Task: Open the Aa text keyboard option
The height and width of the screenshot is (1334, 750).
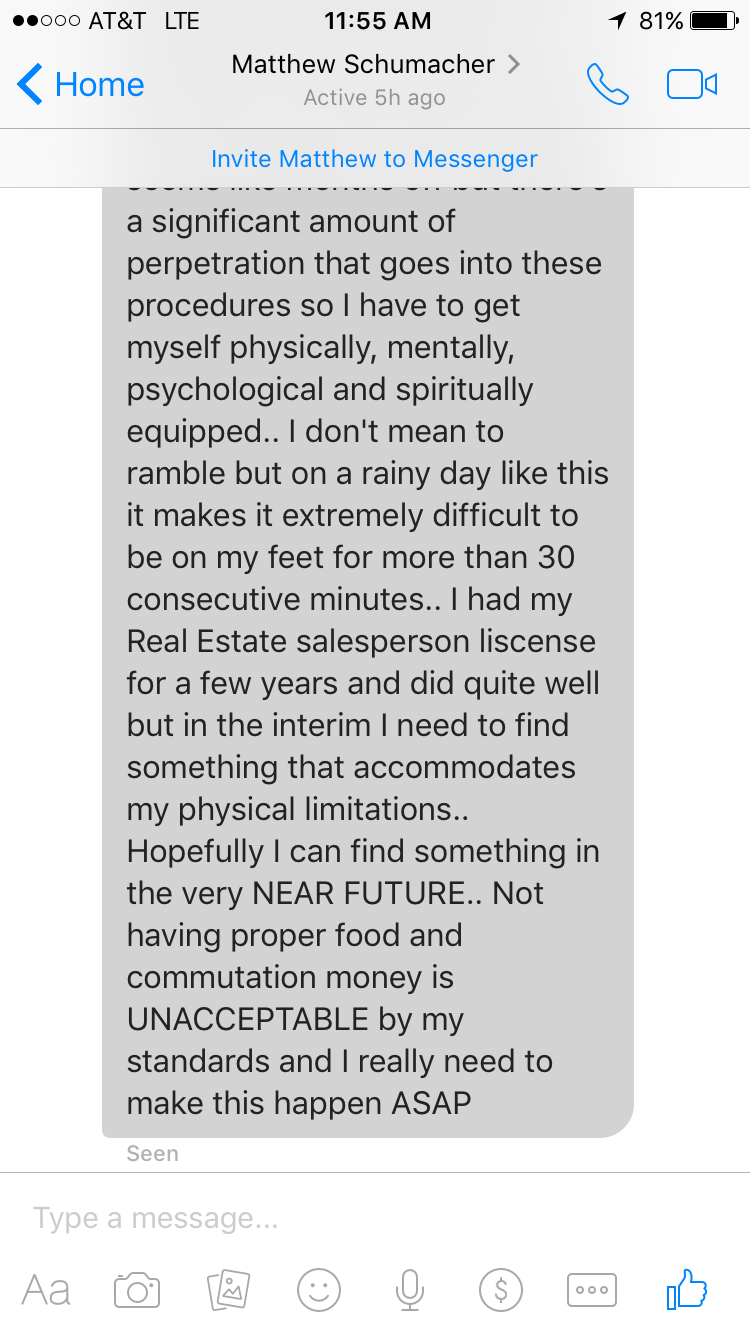Action: point(46,1290)
